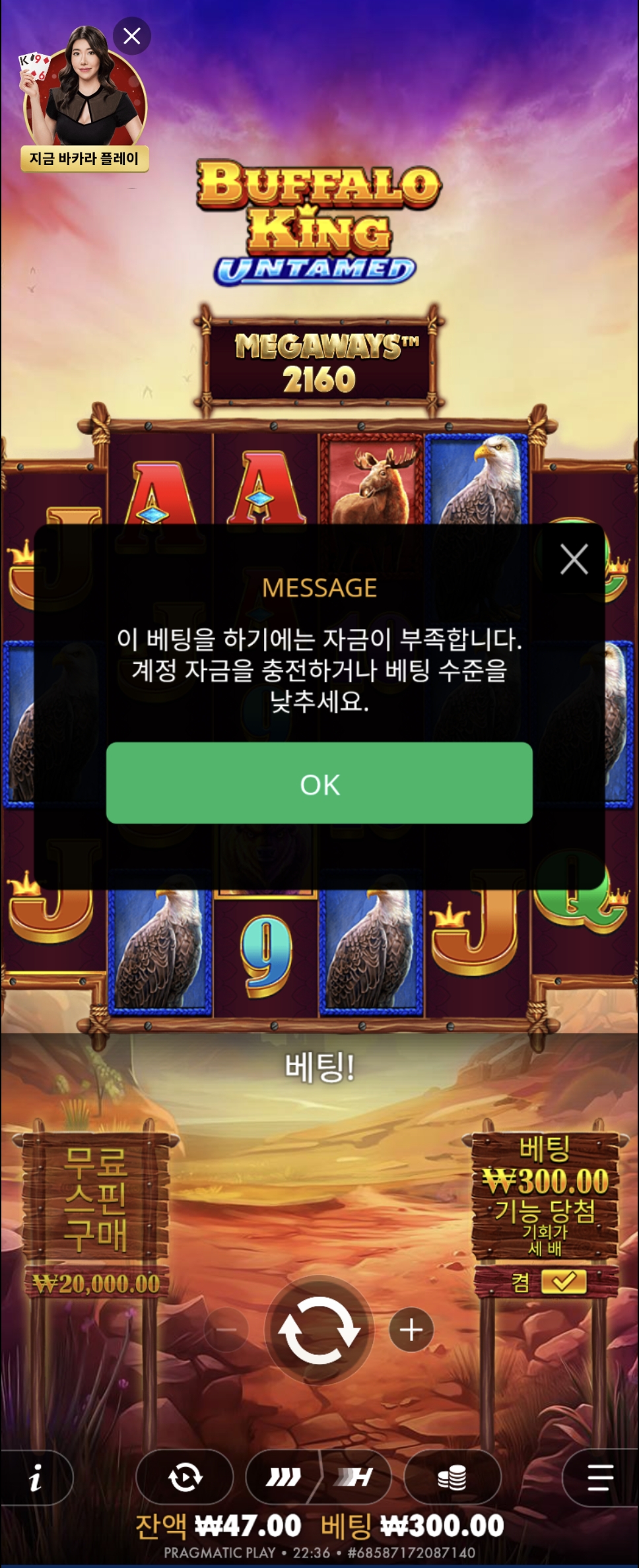Close the MESSAGE dialog
Viewport: 639px width, 1568px height.
click(574, 560)
